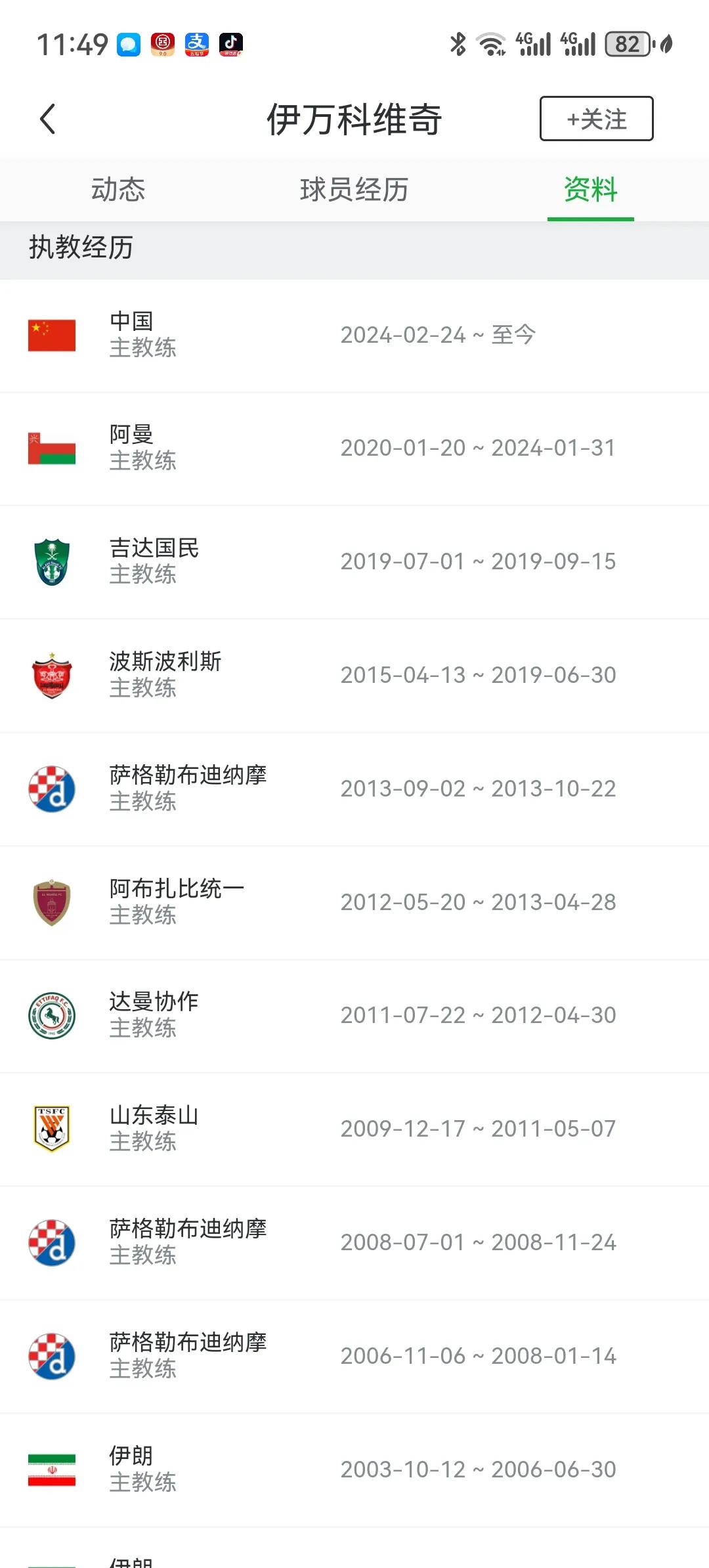709x1568 pixels.
Task: Open the 吉达国民 coaching entry
Action: pos(354,562)
